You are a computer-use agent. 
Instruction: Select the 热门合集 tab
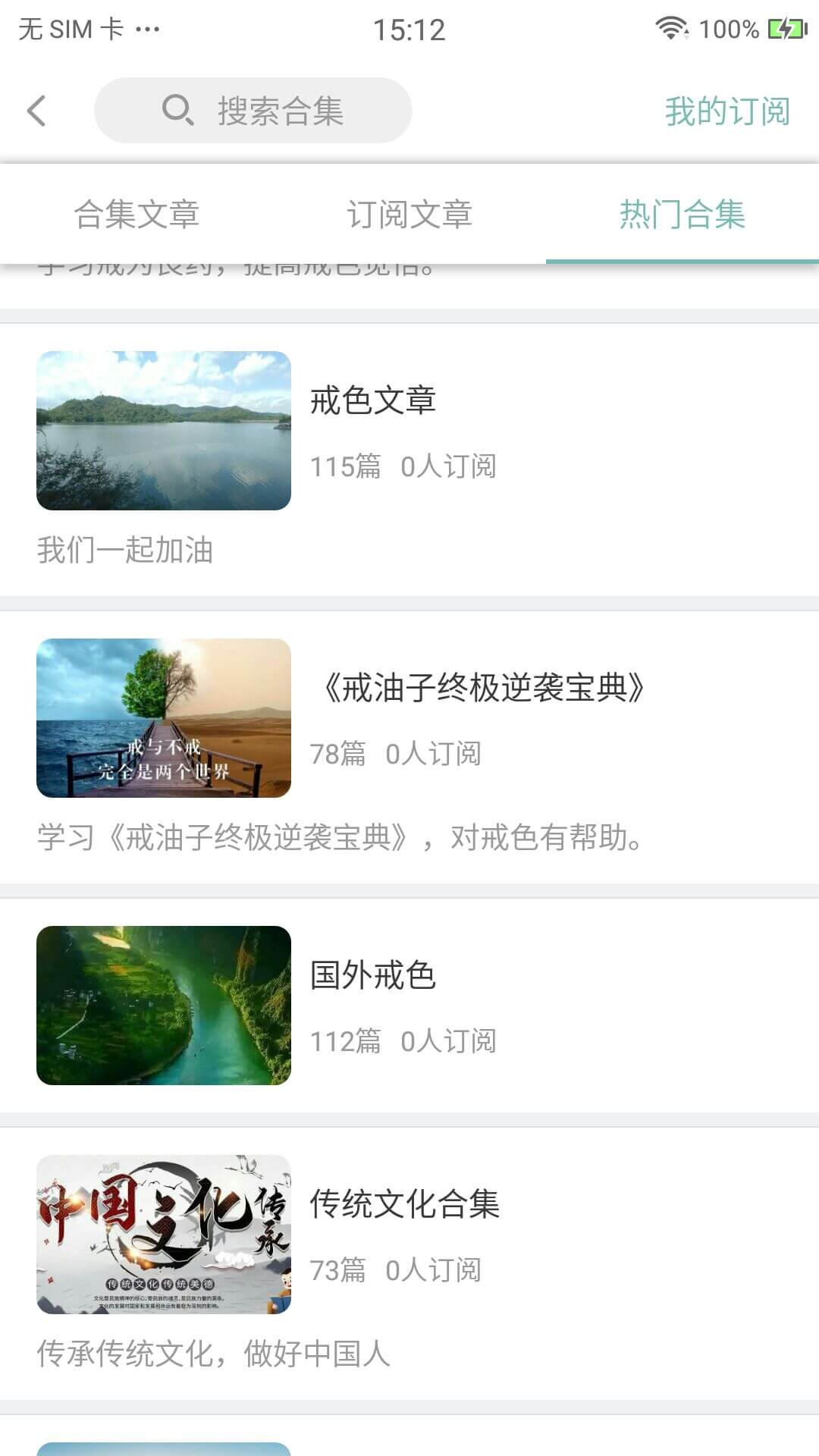682,215
